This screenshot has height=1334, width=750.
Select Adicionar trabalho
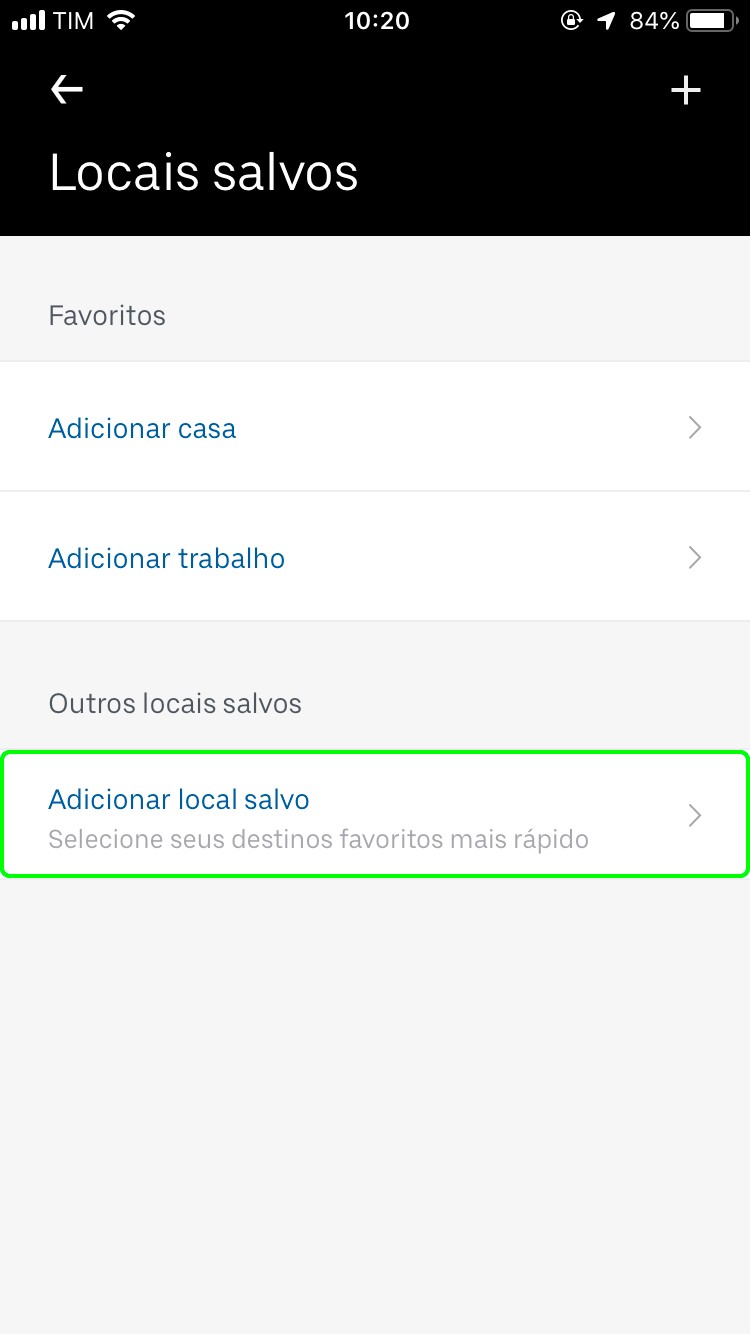pyautogui.click(x=375, y=557)
